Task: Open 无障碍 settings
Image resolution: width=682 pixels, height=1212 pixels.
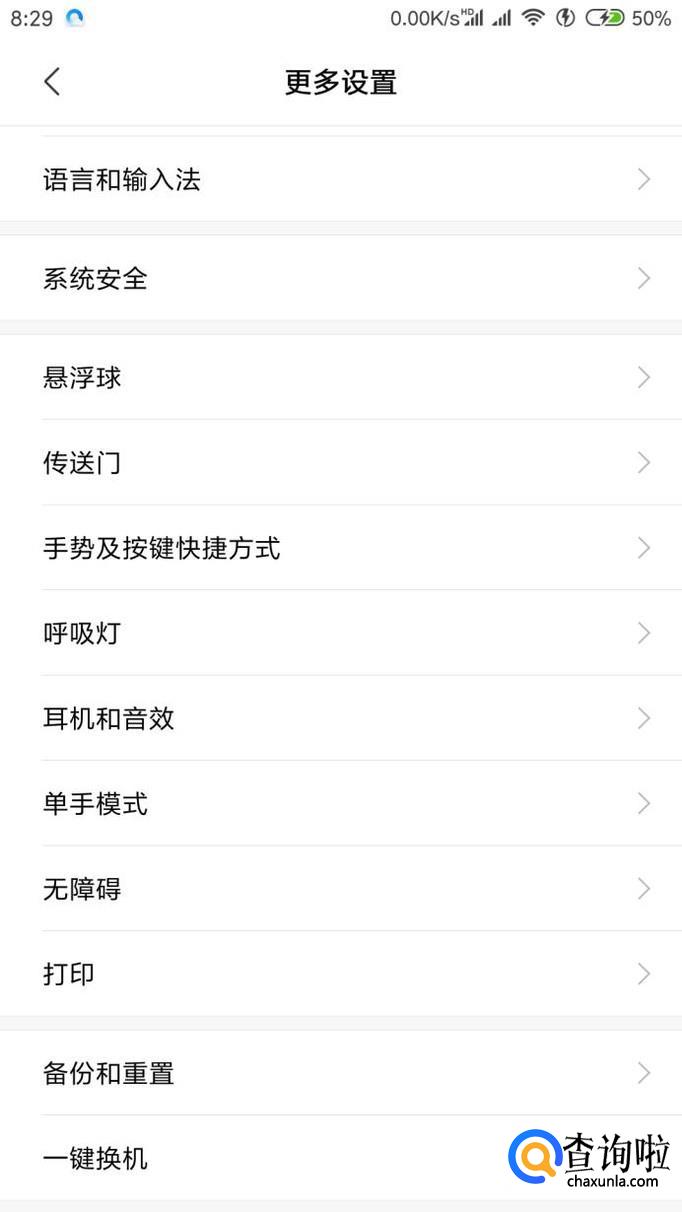Action: [x=340, y=888]
